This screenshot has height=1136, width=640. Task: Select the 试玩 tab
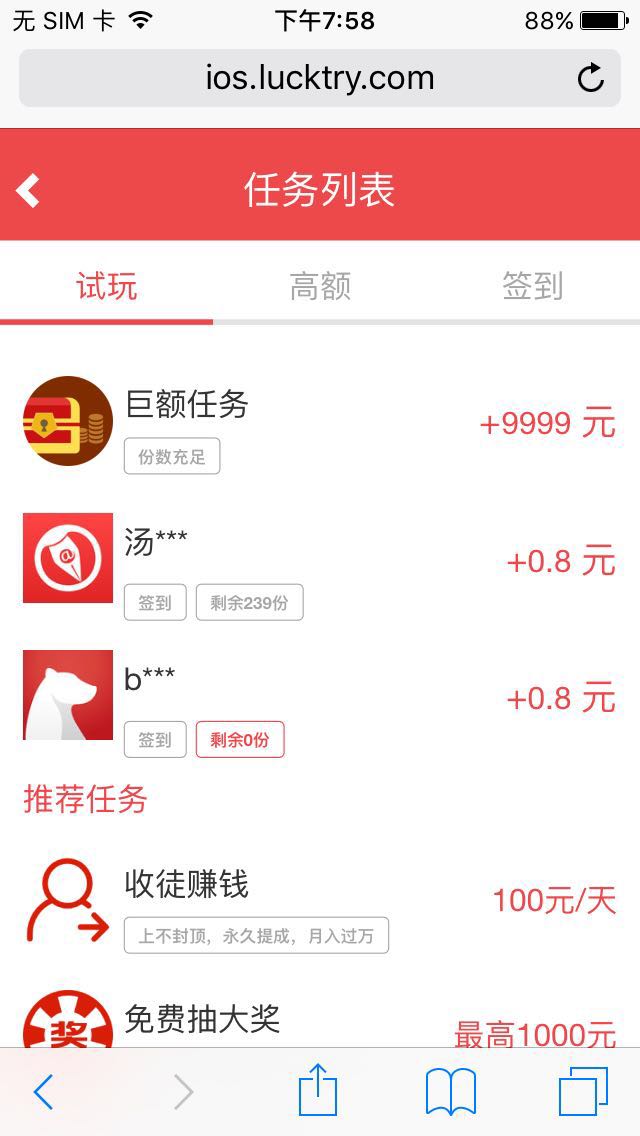point(107,287)
